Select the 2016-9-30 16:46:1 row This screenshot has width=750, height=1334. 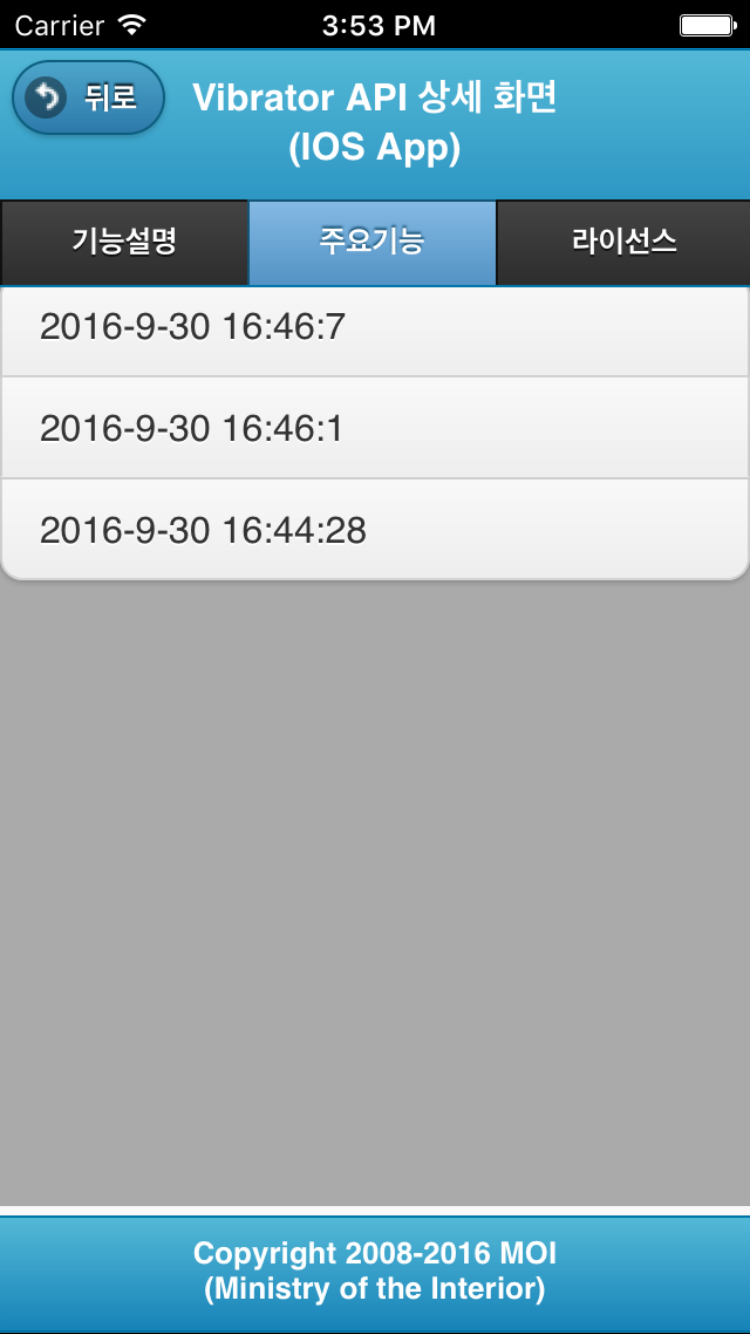point(374,429)
